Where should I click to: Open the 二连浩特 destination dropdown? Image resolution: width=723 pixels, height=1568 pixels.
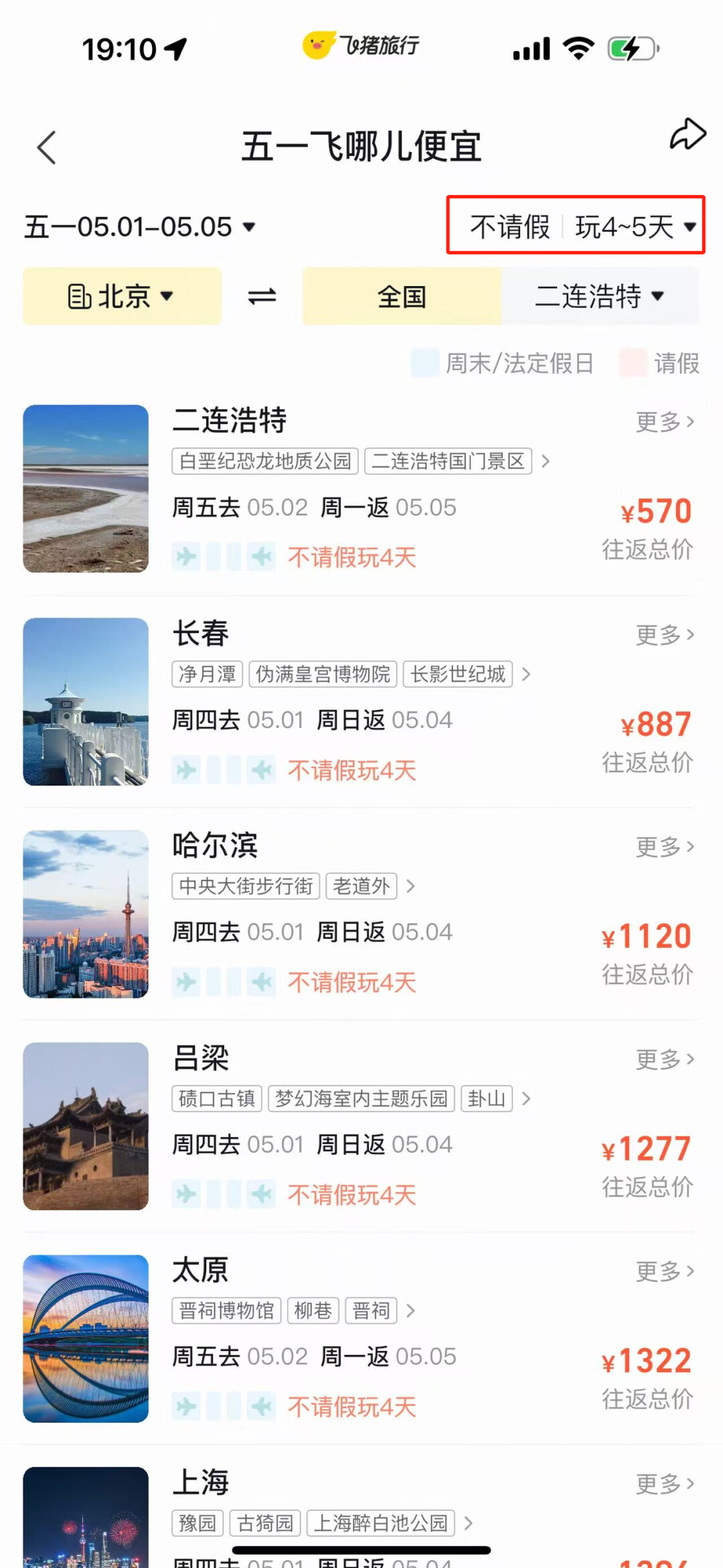(600, 296)
